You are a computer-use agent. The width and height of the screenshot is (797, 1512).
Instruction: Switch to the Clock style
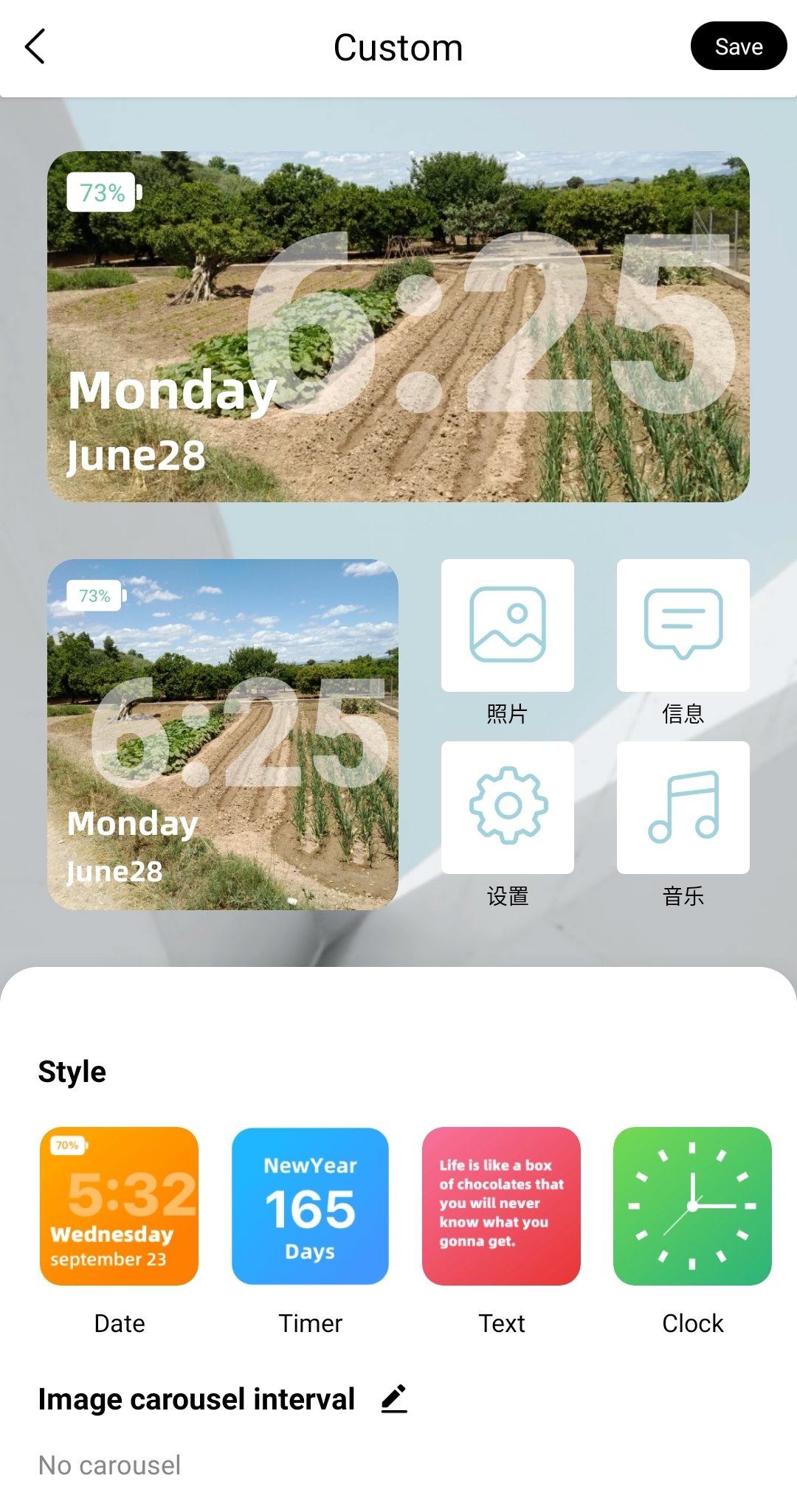click(692, 1207)
